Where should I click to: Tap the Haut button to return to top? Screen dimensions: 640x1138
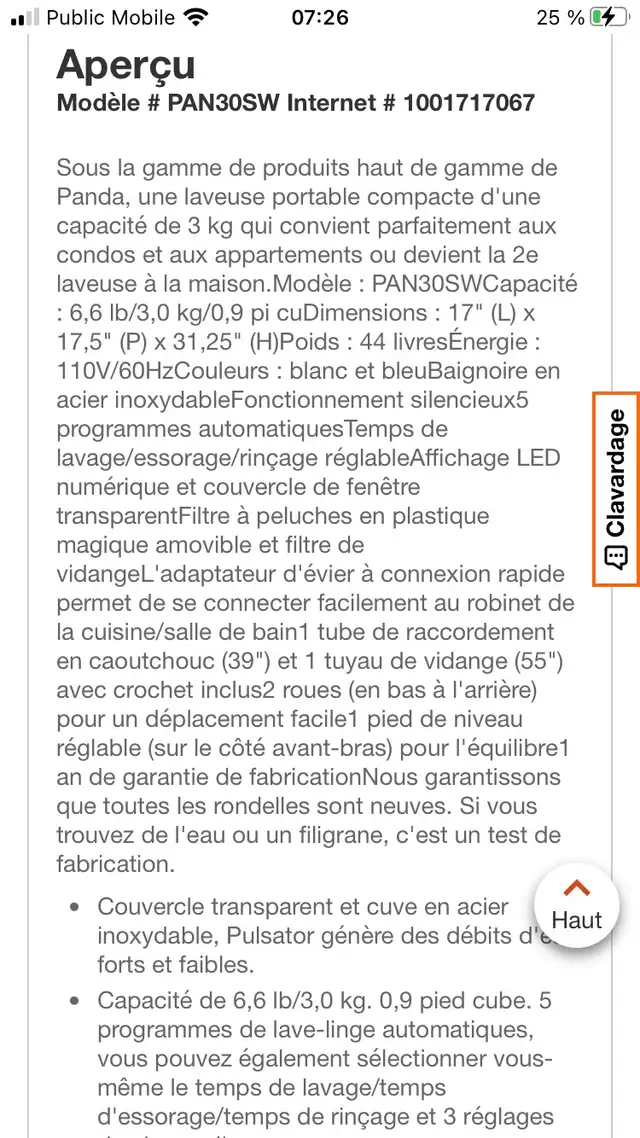click(x=577, y=905)
